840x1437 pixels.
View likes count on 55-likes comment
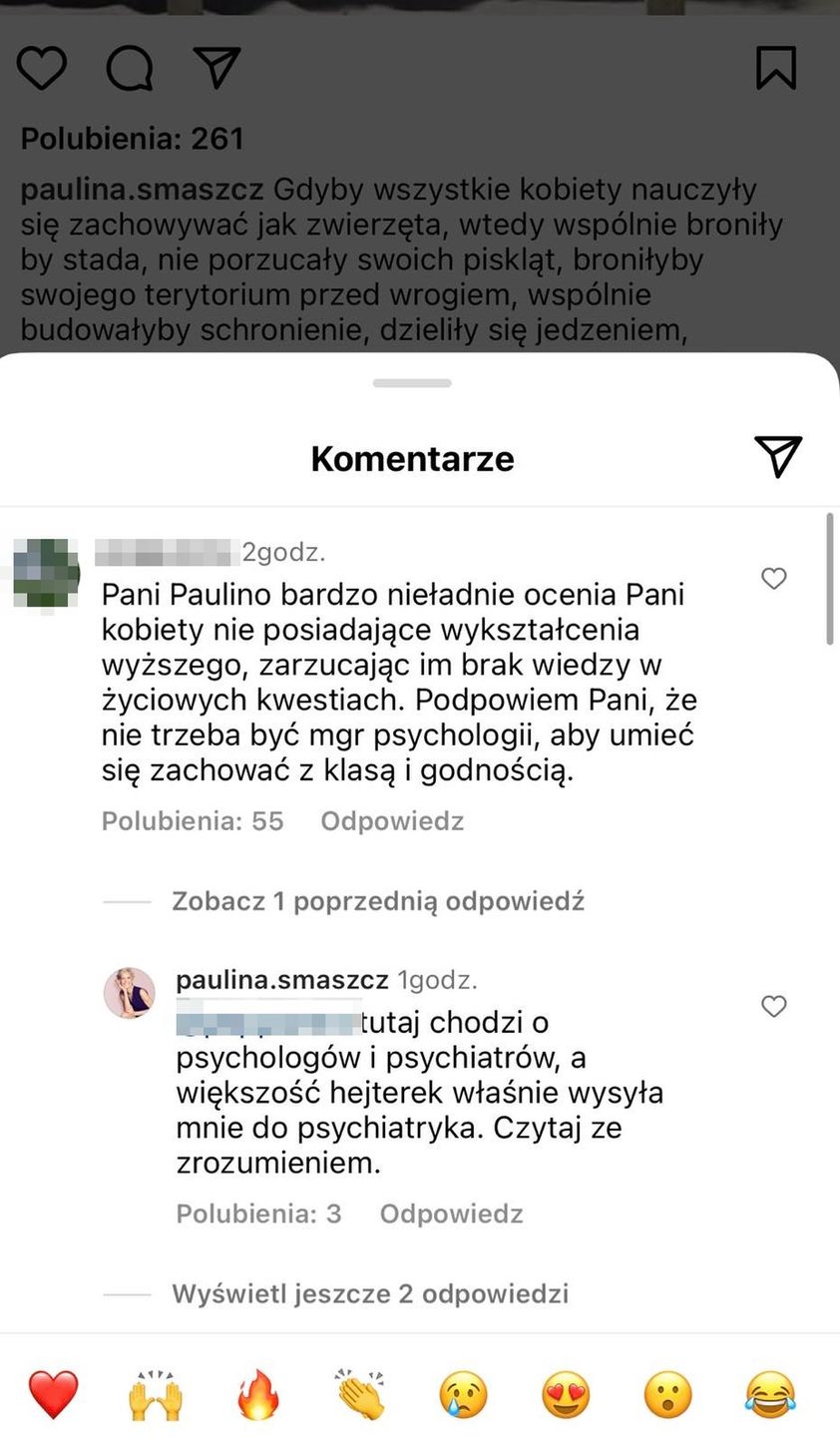pos(193,821)
